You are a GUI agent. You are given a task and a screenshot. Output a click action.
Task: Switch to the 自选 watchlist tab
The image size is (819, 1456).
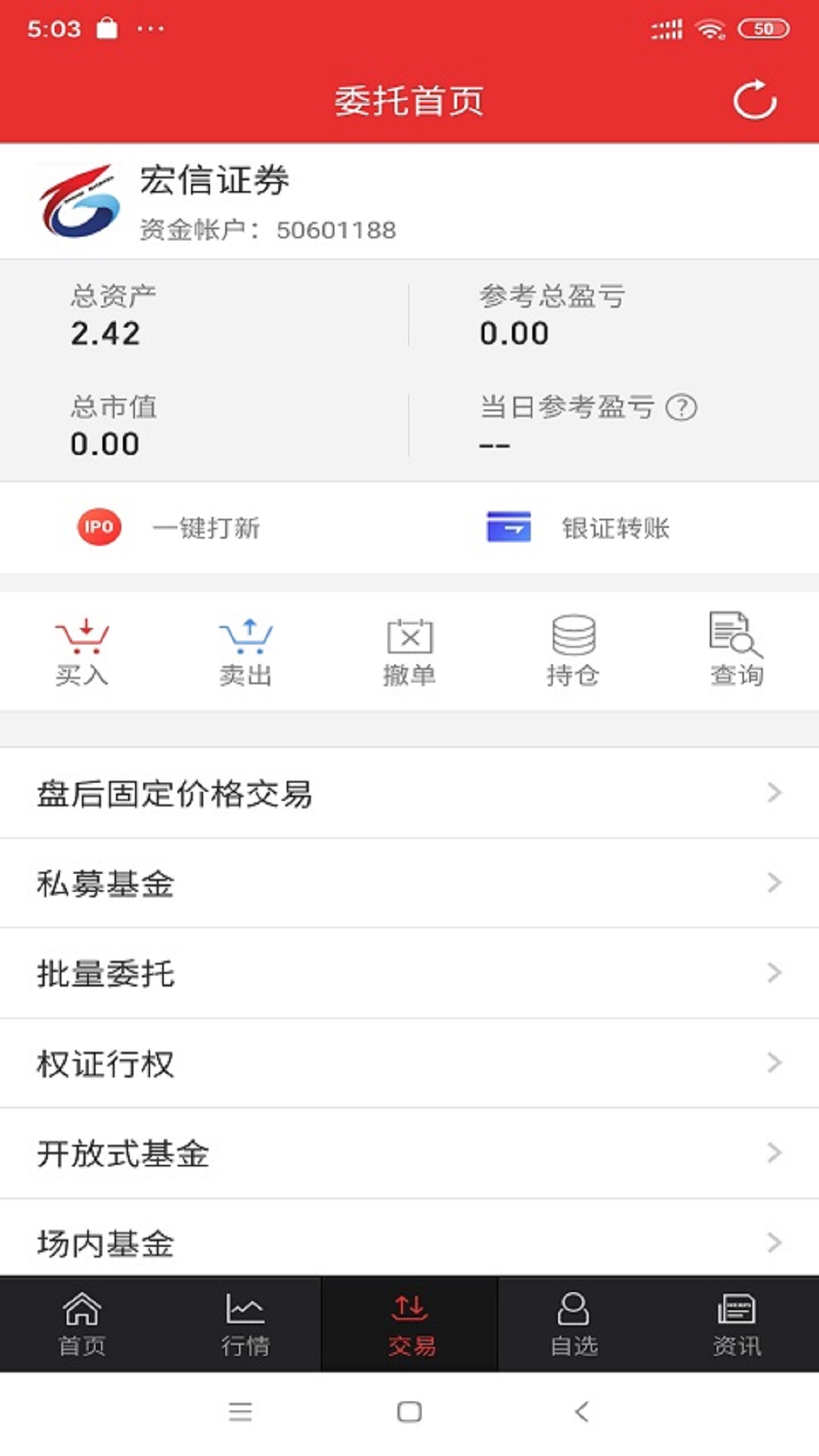pos(573,1324)
